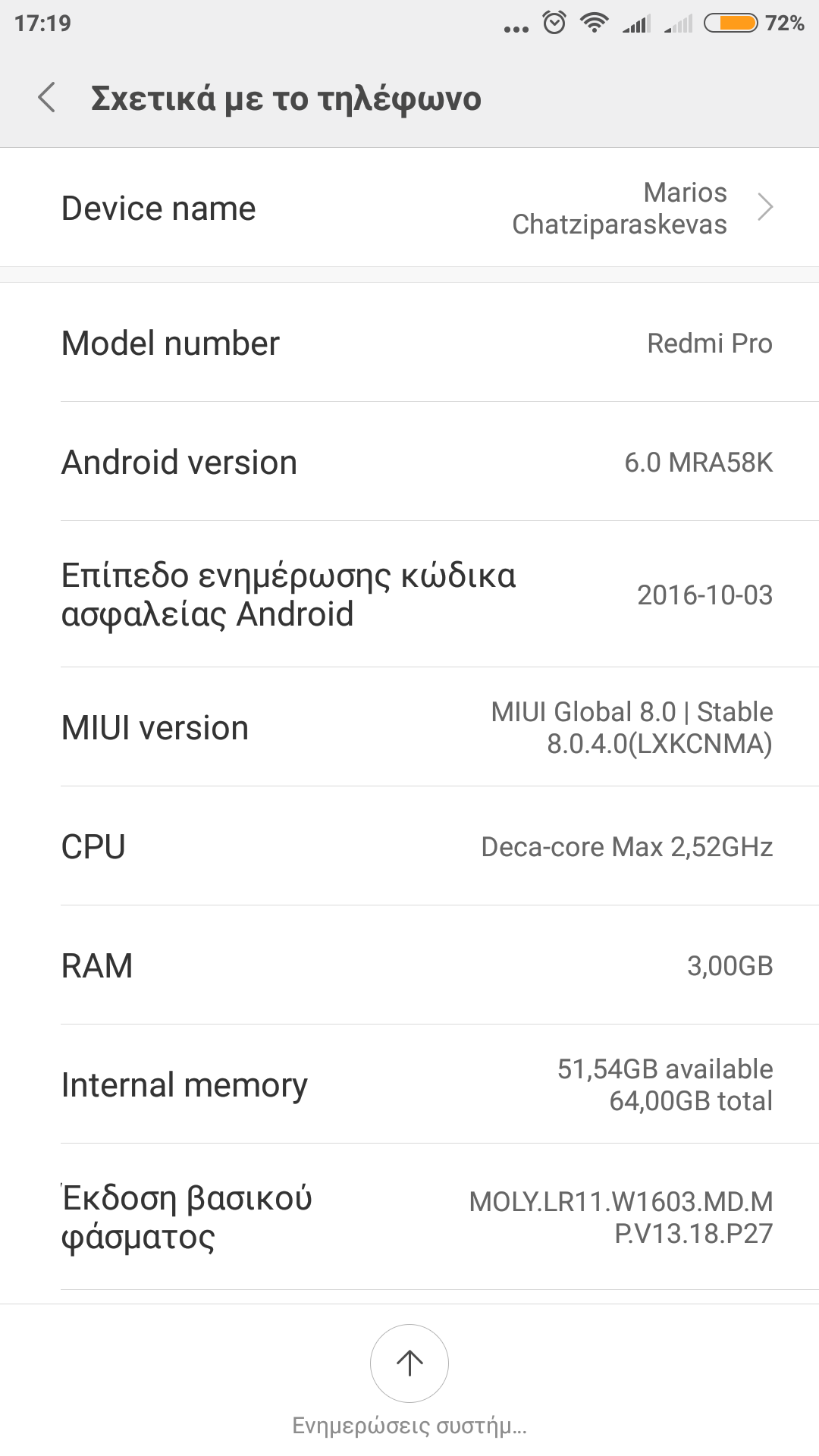Image resolution: width=819 pixels, height=1456 pixels.
Task: Tap the MIUI version row
Action: pos(409,727)
